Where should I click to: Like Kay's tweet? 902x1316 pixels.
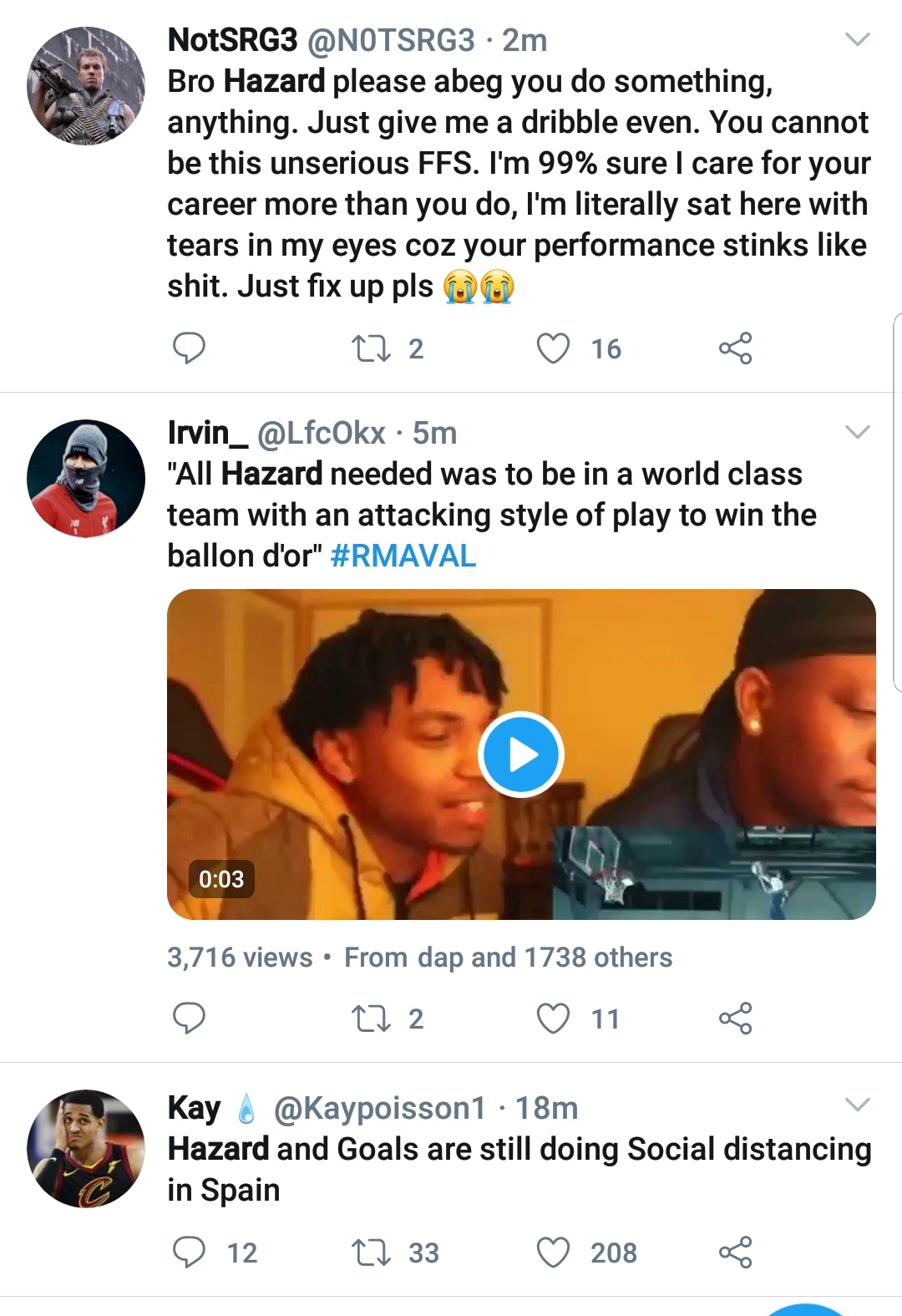click(x=553, y=1252)
